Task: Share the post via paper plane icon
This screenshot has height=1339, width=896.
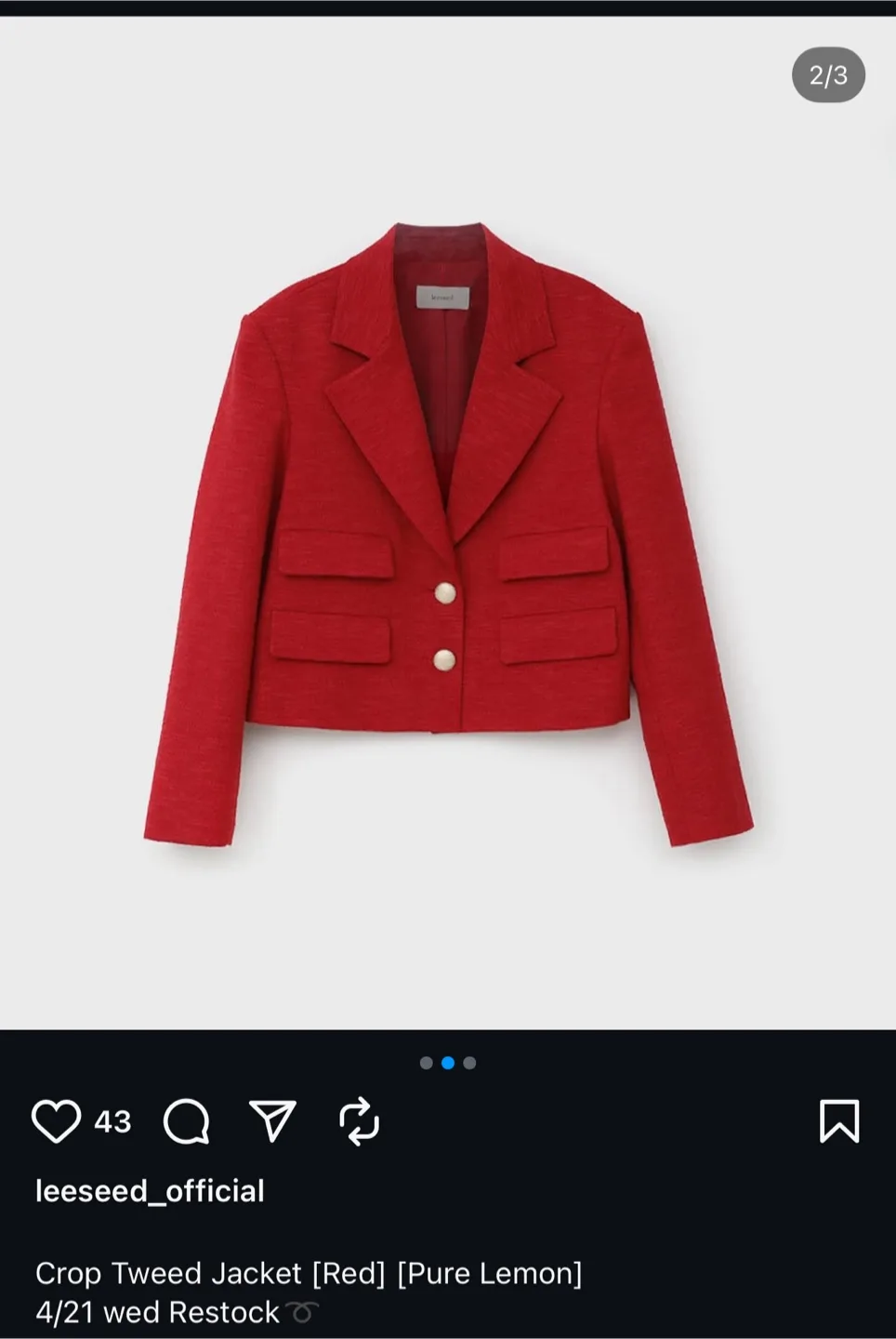Action: click(272, 1120)
